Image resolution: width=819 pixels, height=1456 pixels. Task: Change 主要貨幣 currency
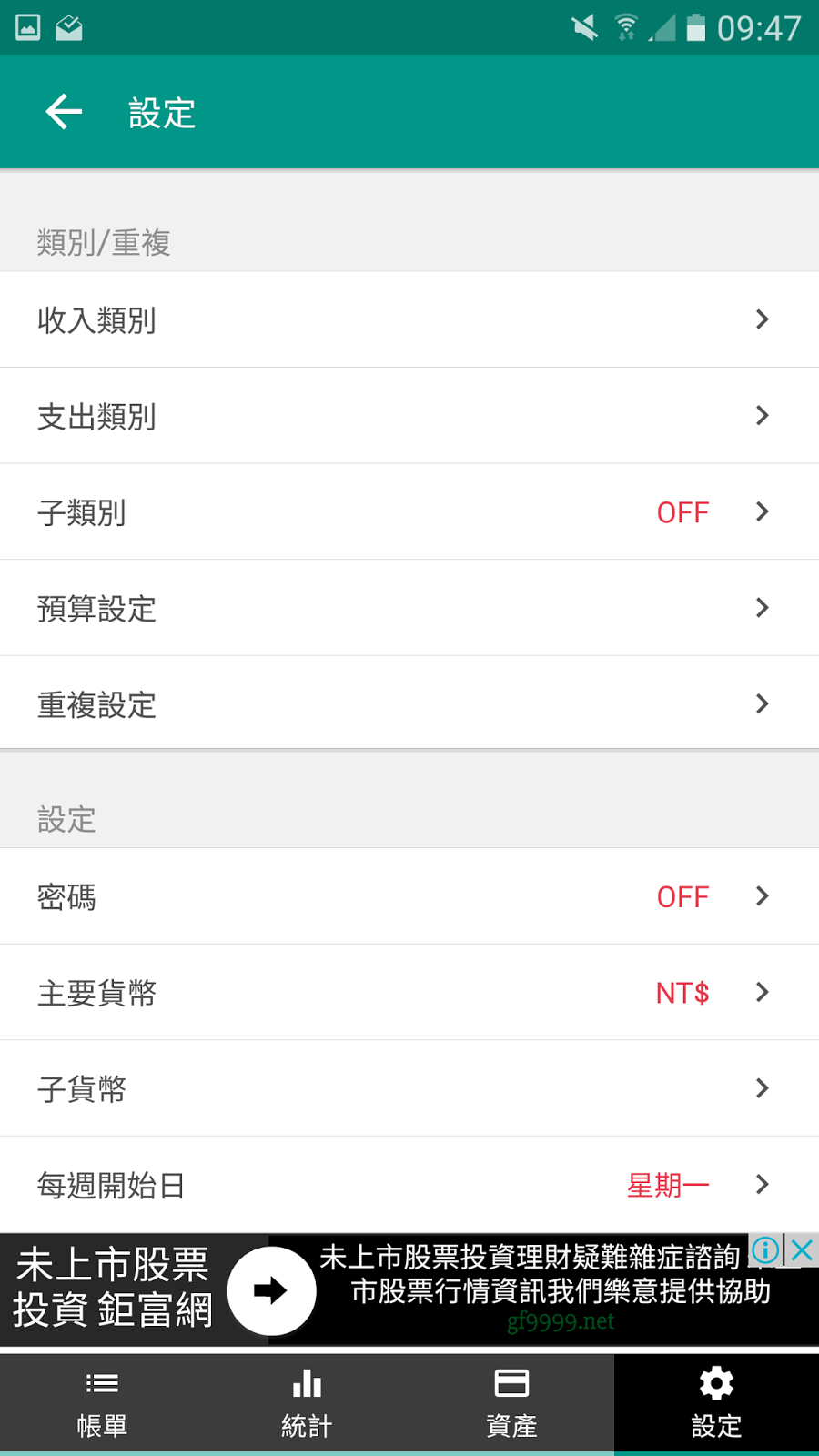[x=409, y=993]
